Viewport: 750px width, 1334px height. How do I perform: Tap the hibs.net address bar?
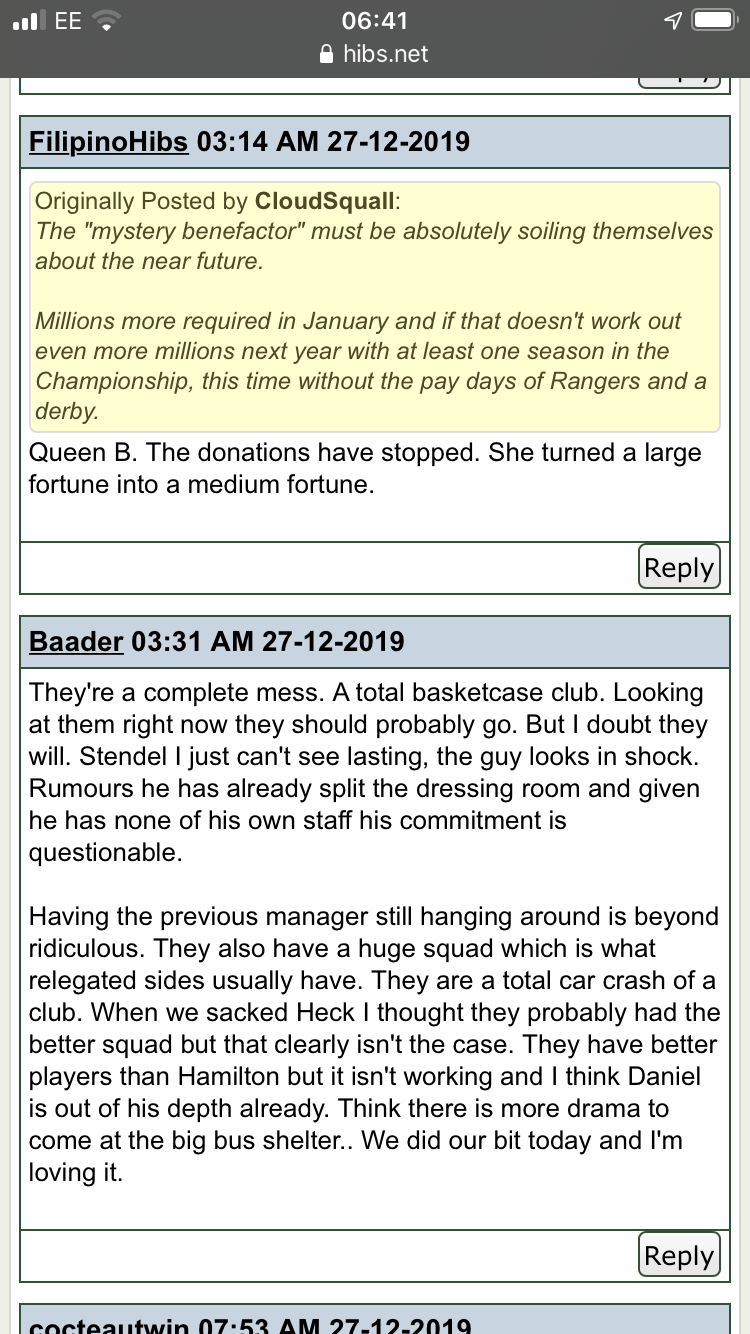374,54
